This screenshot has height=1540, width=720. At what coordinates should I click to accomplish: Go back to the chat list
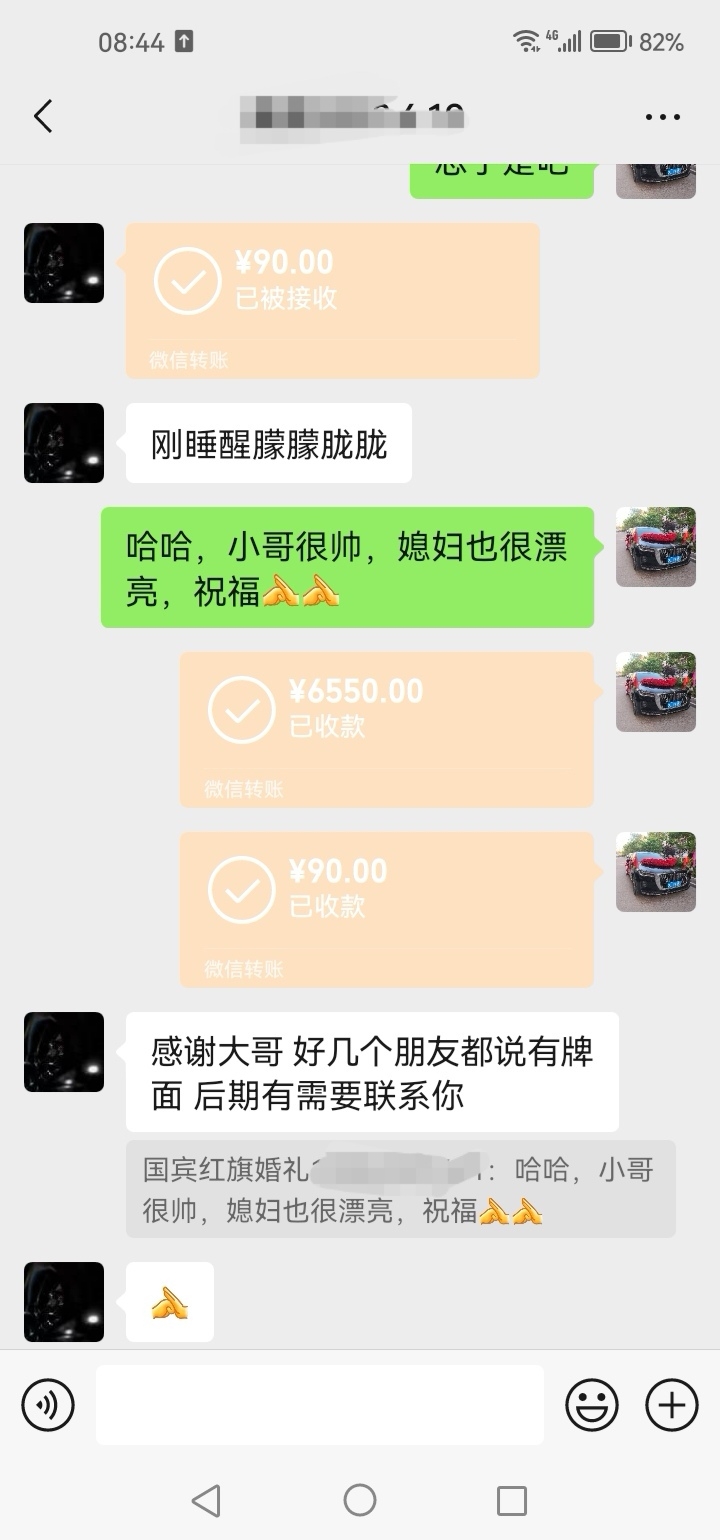pyautogui.click(x=42, y=117)
